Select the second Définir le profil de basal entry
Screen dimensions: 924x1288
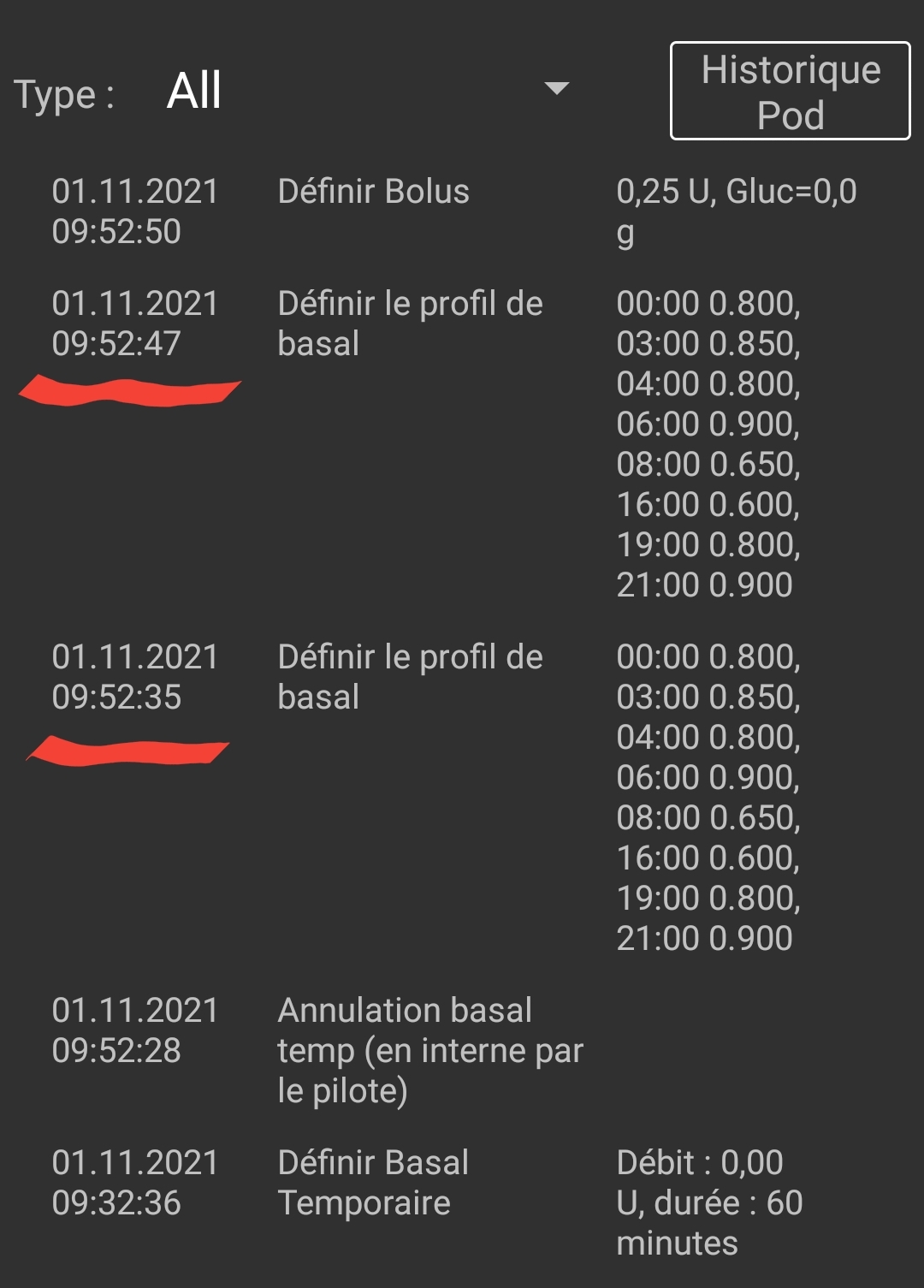(411, 677)
